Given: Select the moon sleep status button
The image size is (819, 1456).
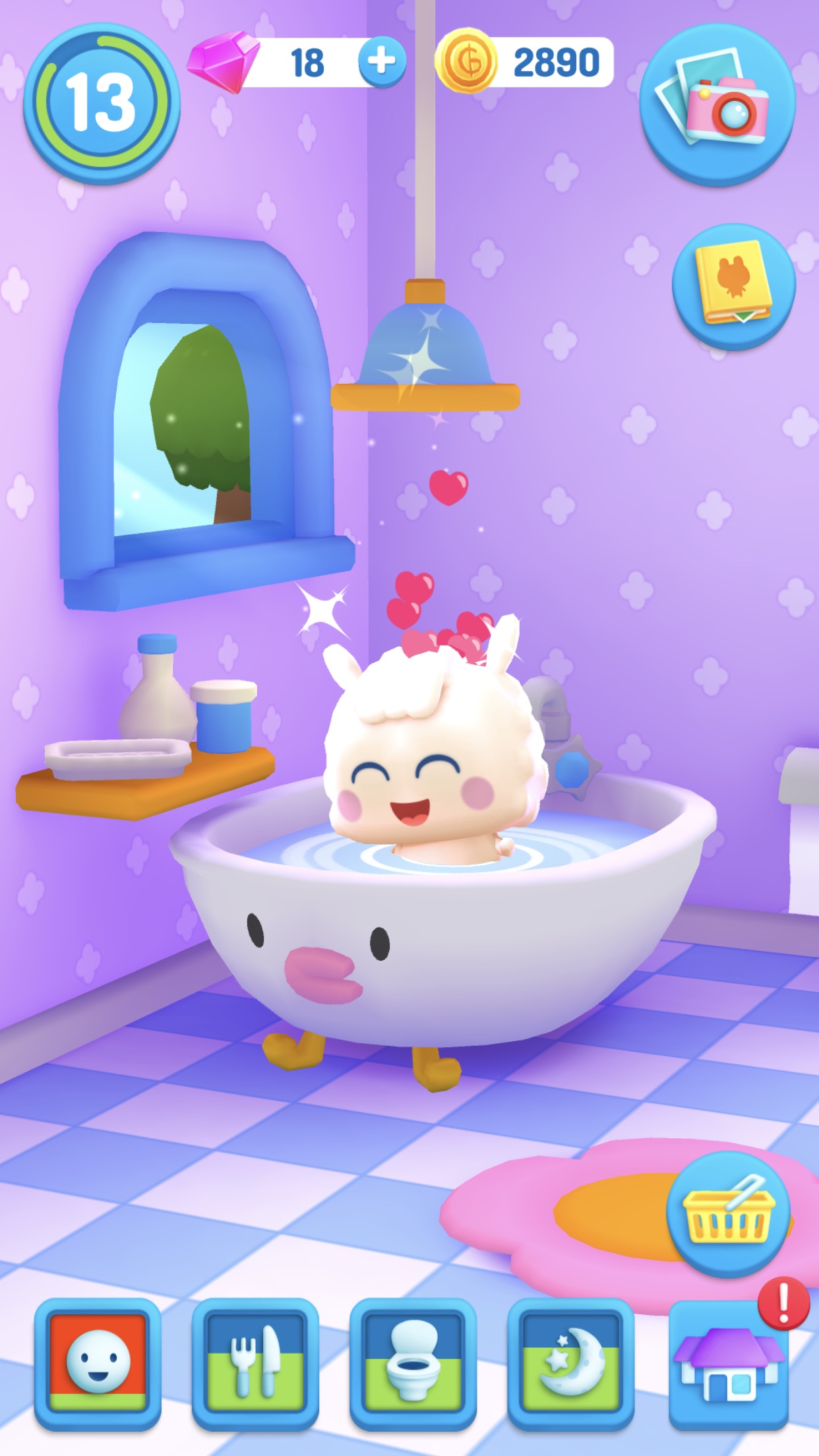Looking at the screenshot, I should point(571,1364).
